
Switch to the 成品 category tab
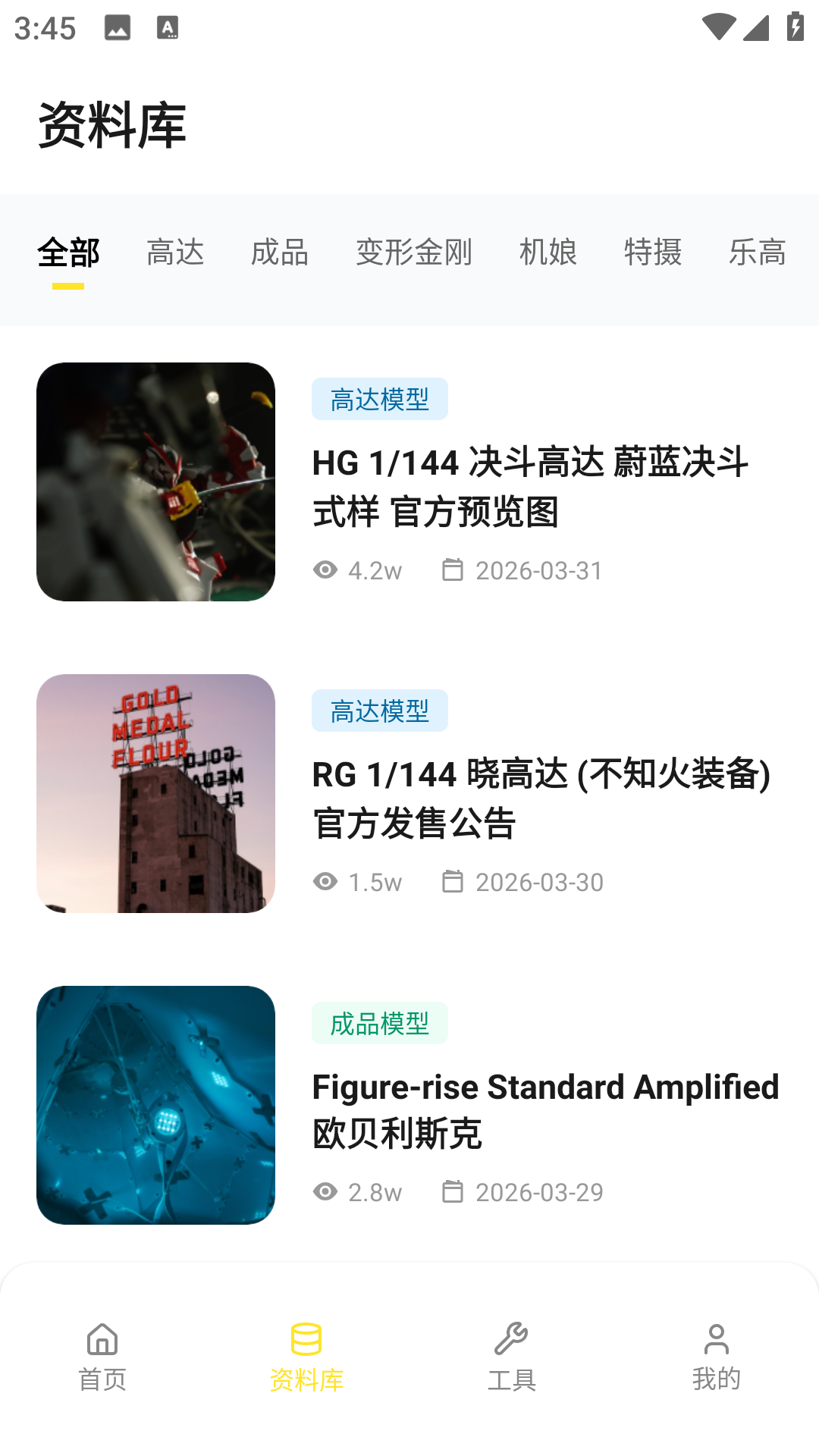(280, 253)
